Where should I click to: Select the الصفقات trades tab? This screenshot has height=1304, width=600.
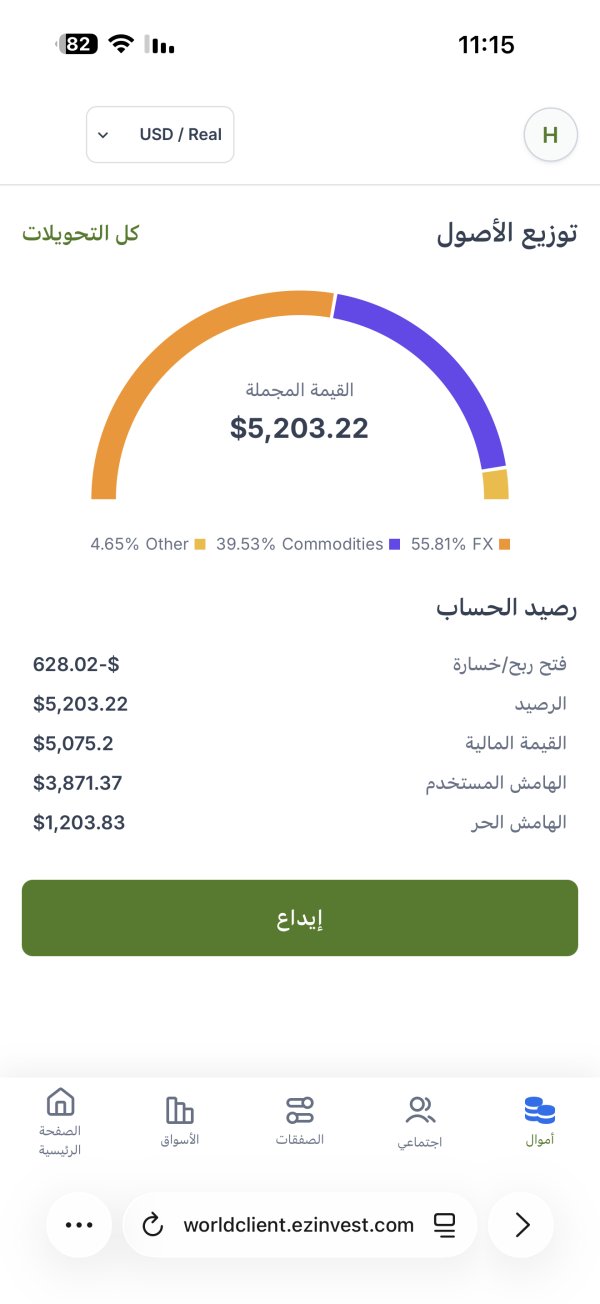point(300,1121)
